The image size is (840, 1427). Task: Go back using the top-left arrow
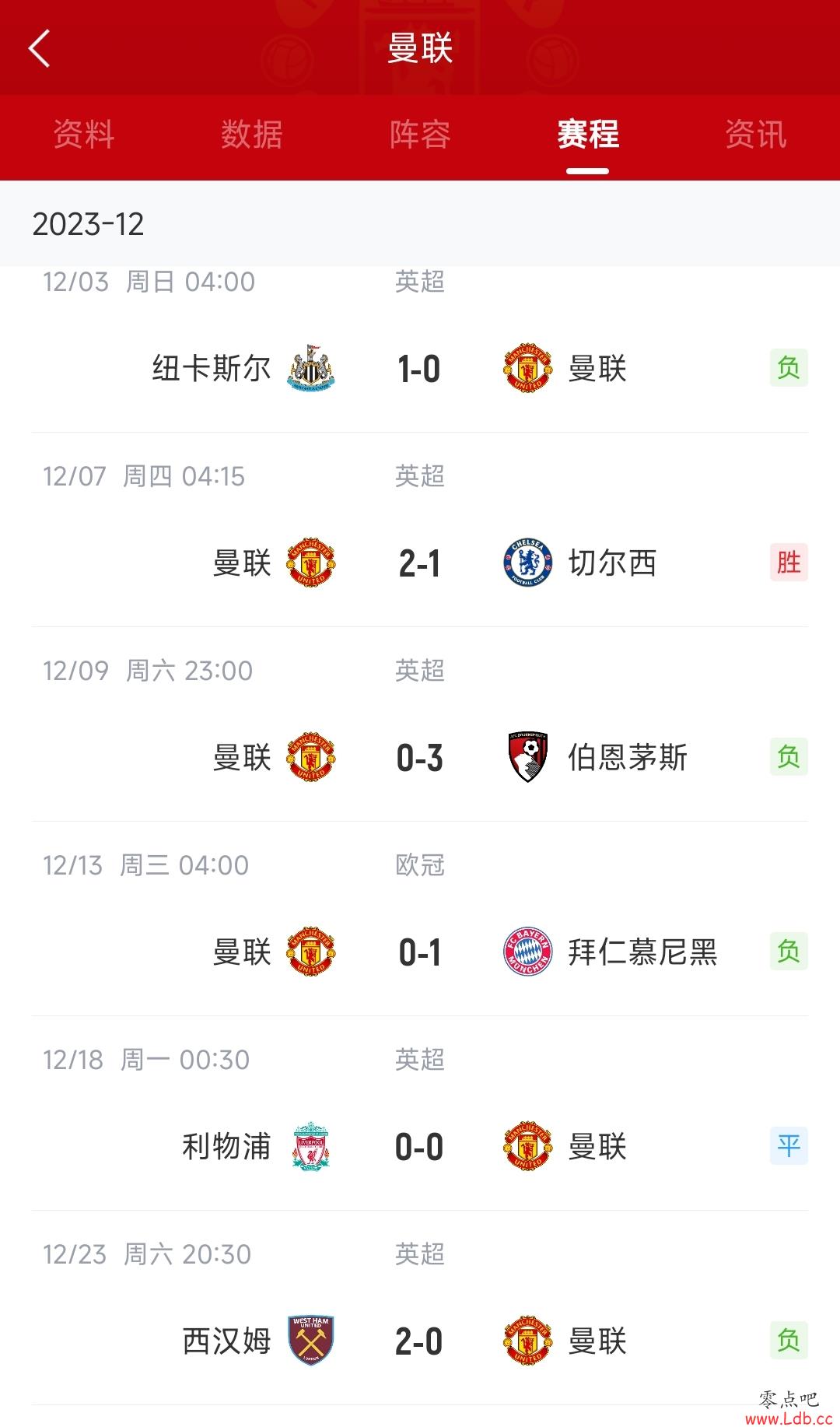pos(39,48)
